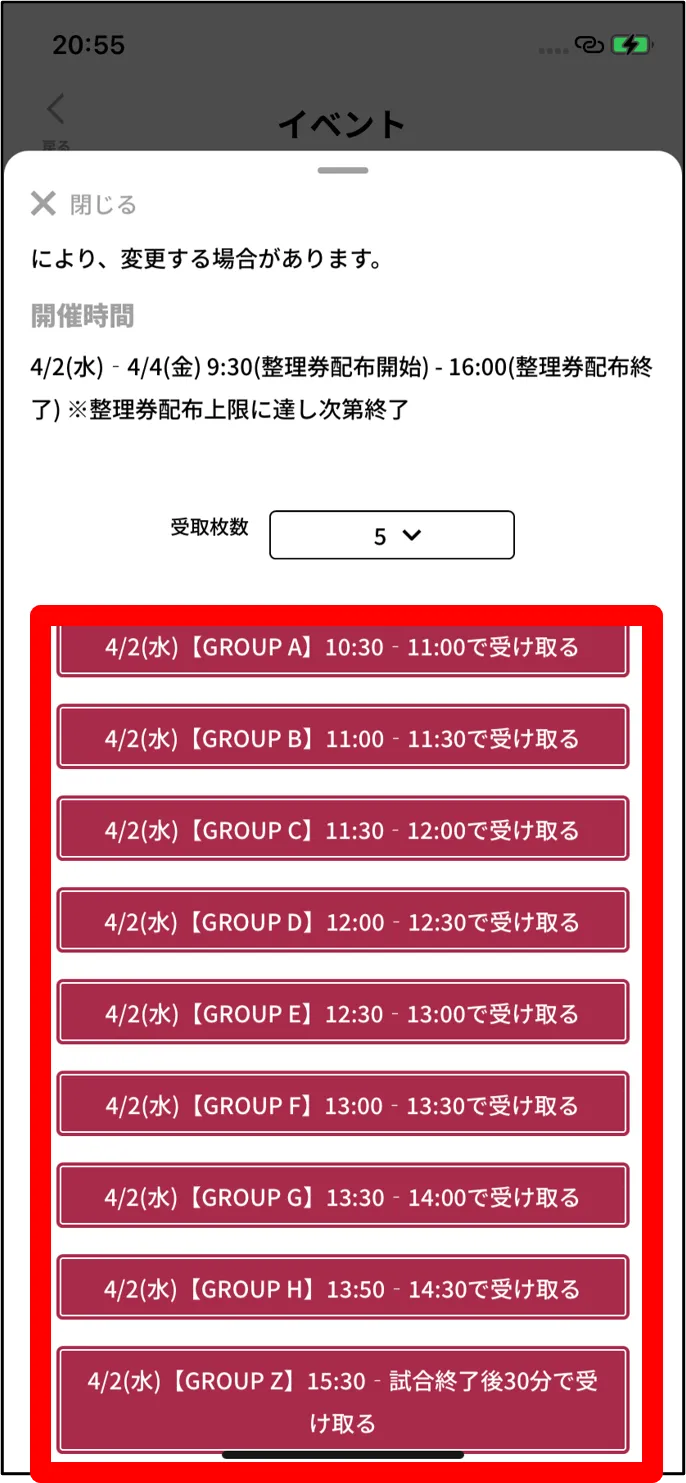The height and width of the screenshot is (1483, 686).
Task: Choose GROUP E 12:30-13:00 pickup slot
Action: (343, 1012)
